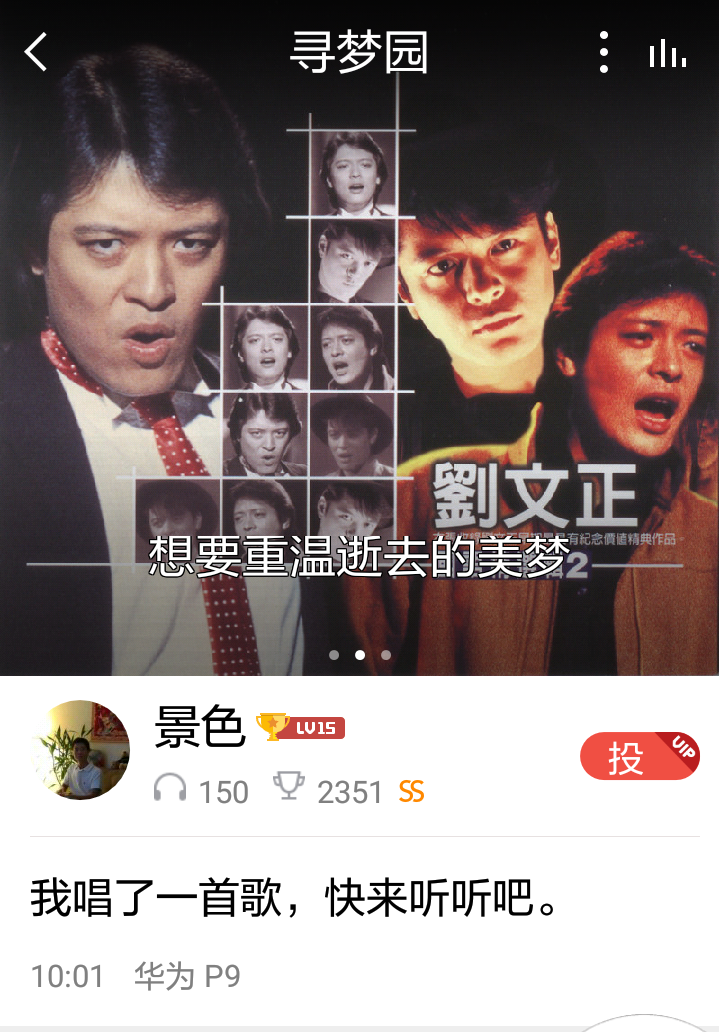Open the three-dot overflow menu

[603, 52]
